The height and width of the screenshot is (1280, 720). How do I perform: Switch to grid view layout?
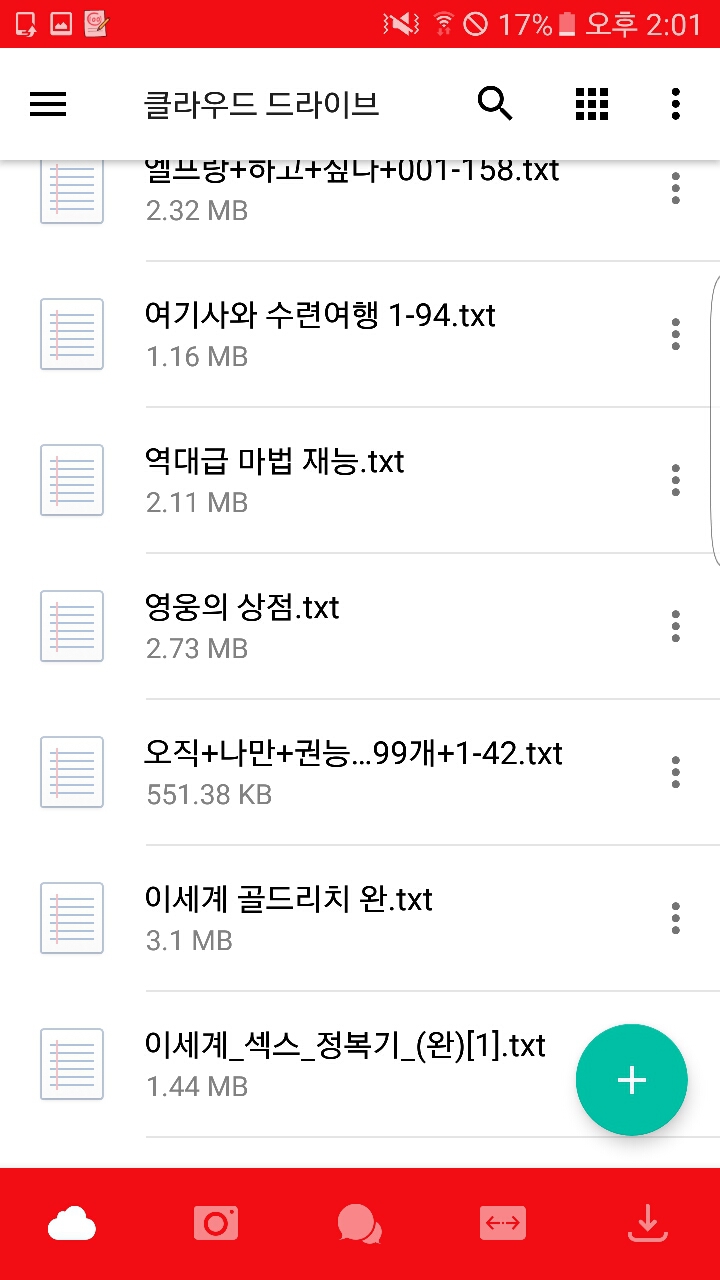[592, 104]
